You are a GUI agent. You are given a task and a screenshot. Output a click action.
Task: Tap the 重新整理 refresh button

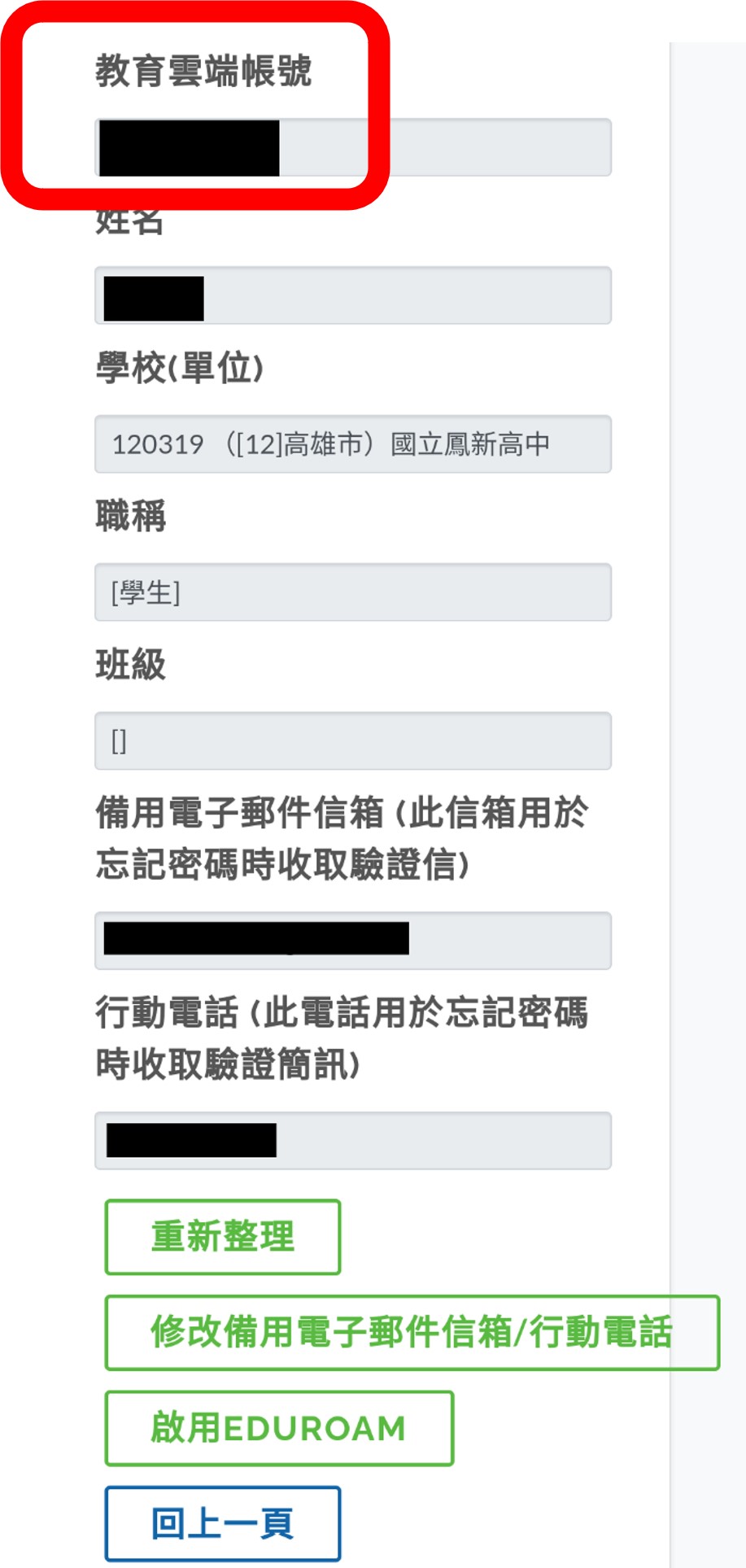click(222, 1237)
